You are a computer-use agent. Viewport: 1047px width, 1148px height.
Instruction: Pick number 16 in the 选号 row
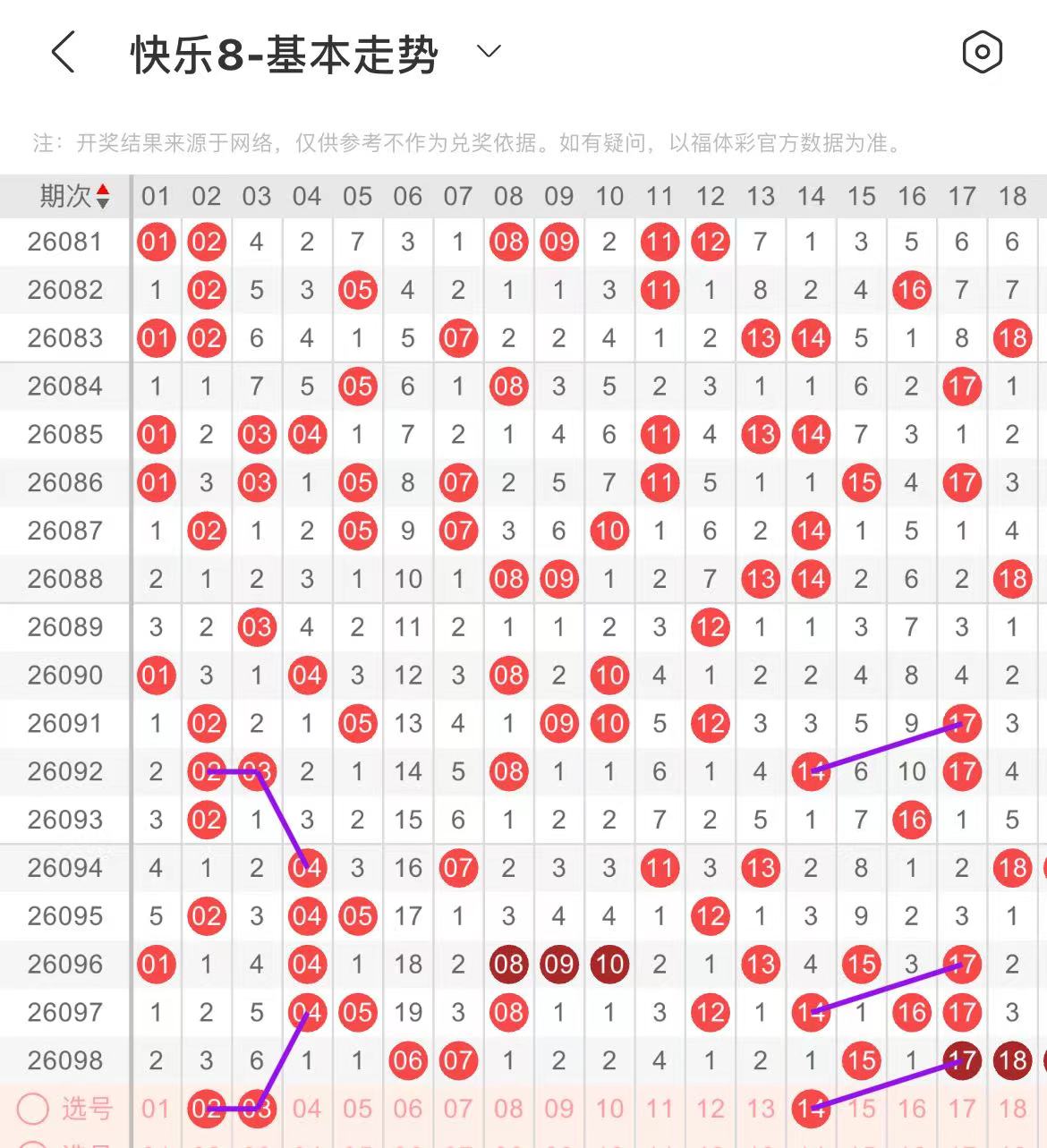(912, 1109)
